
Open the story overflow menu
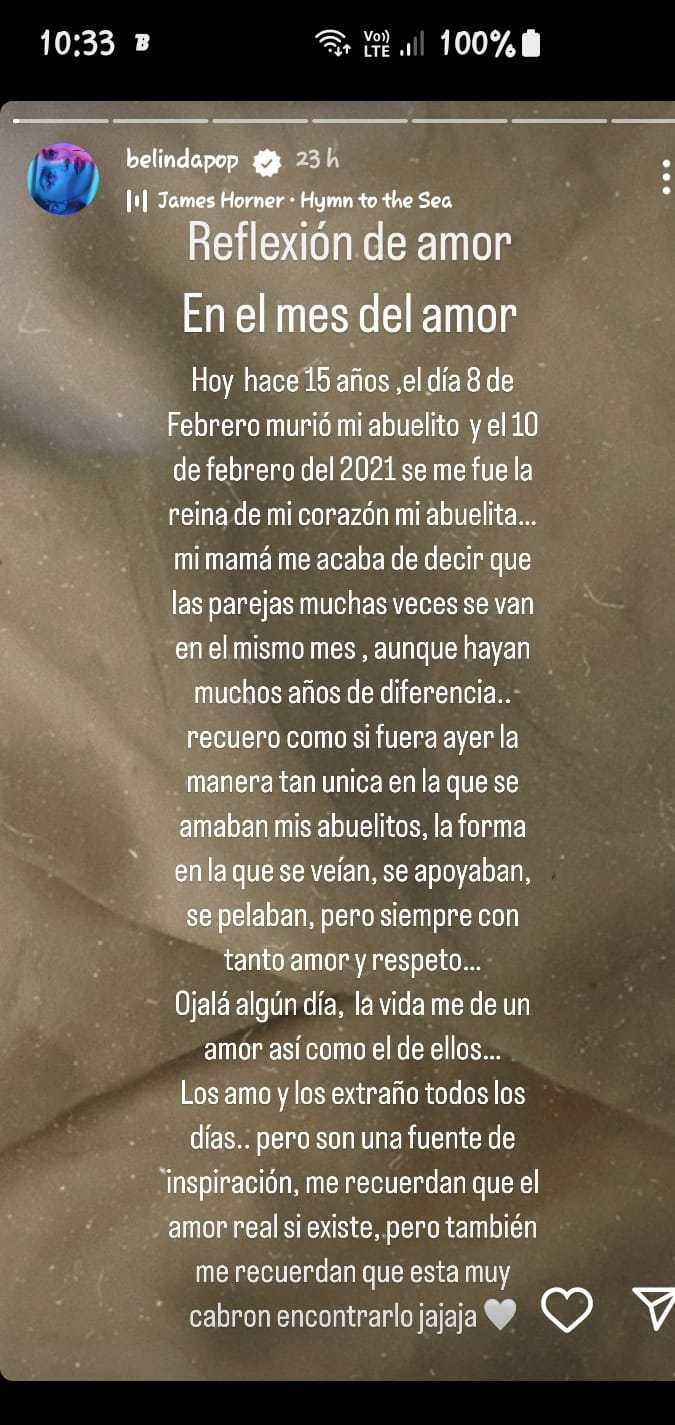coord(666,177)
